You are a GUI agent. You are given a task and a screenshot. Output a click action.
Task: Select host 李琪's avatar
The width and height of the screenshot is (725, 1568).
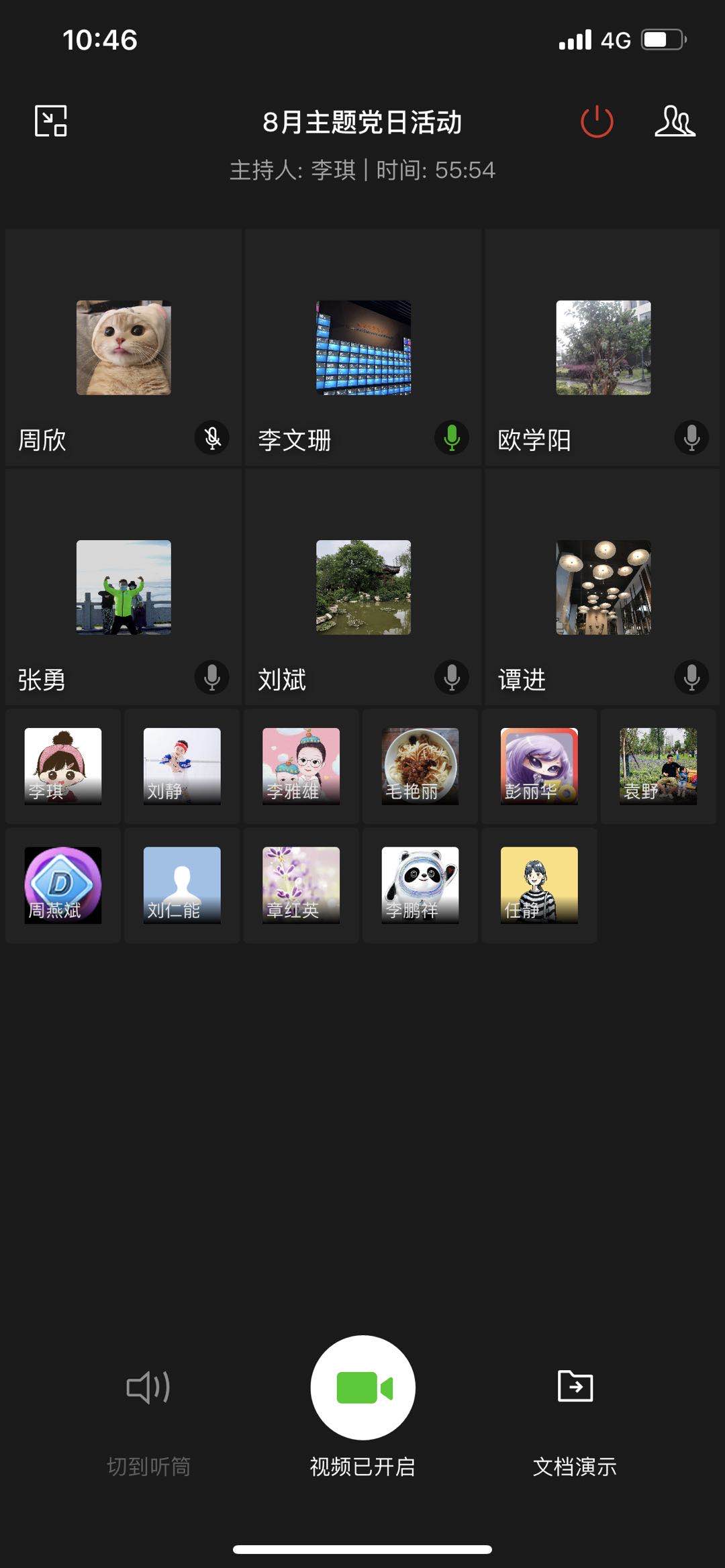pyautogui.click(x=63, y=766)
